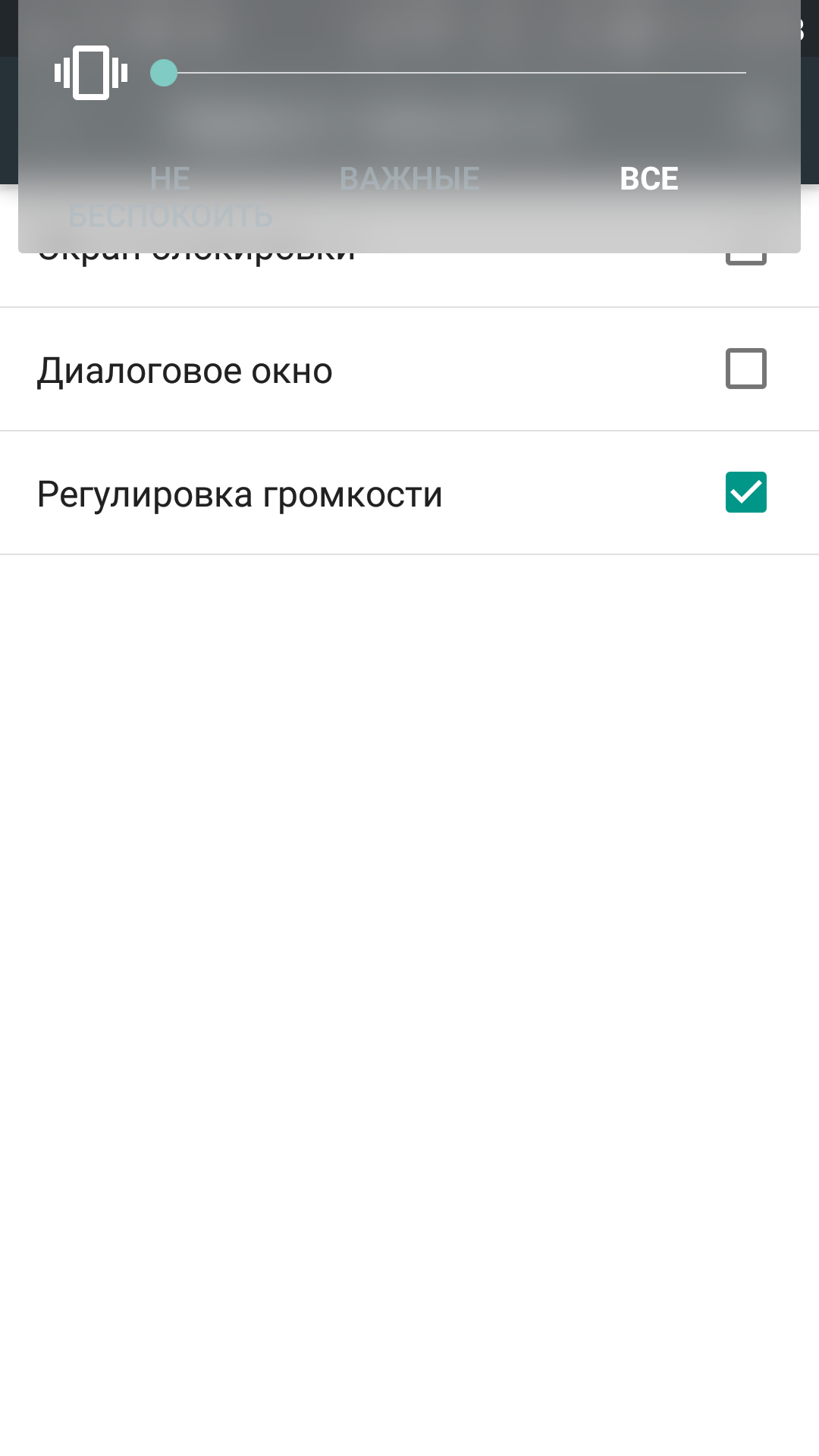Select НЕ БЕСПОКОИТЬ mode
Viewport: 819px width, 1456px height.
(x=170, y=197)
